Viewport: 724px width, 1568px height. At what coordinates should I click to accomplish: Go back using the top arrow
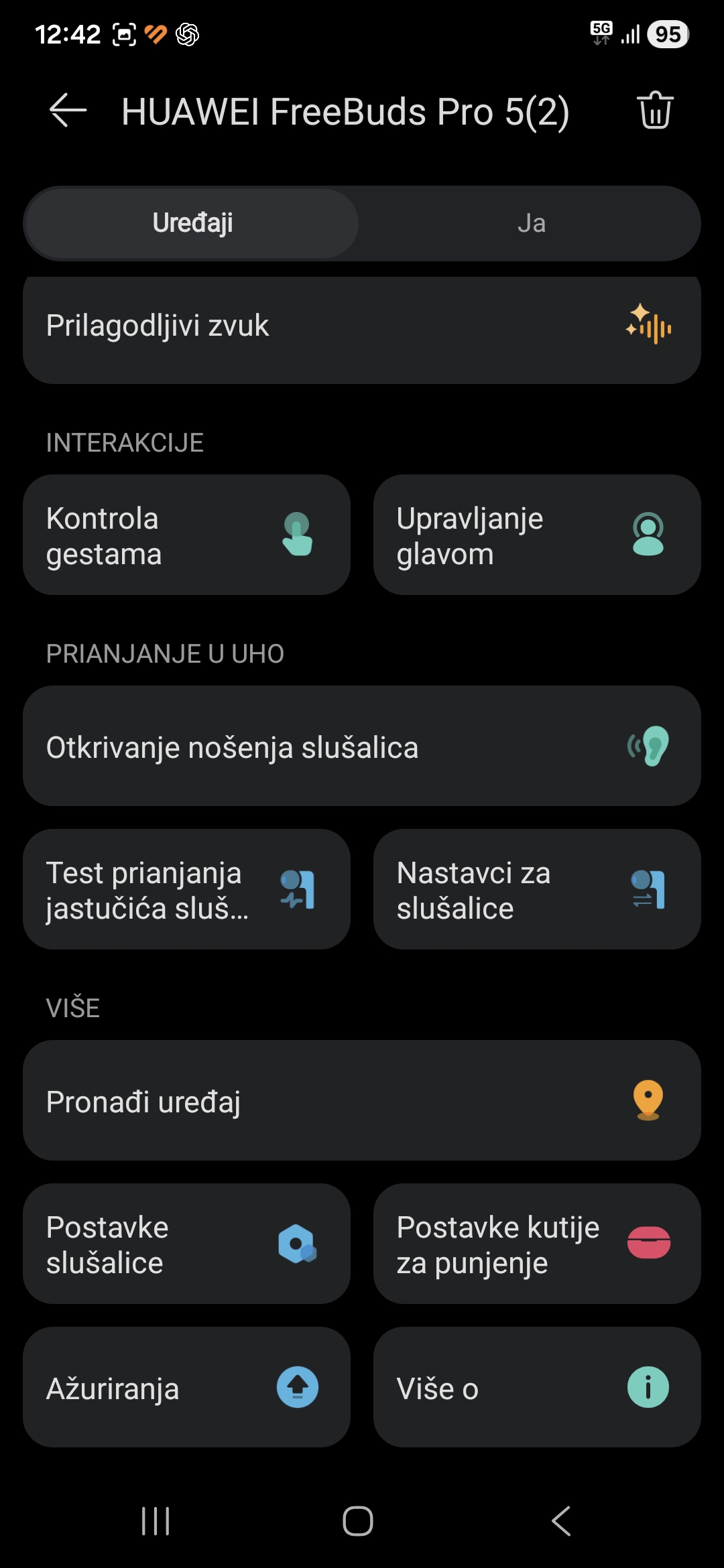point(68,111)
